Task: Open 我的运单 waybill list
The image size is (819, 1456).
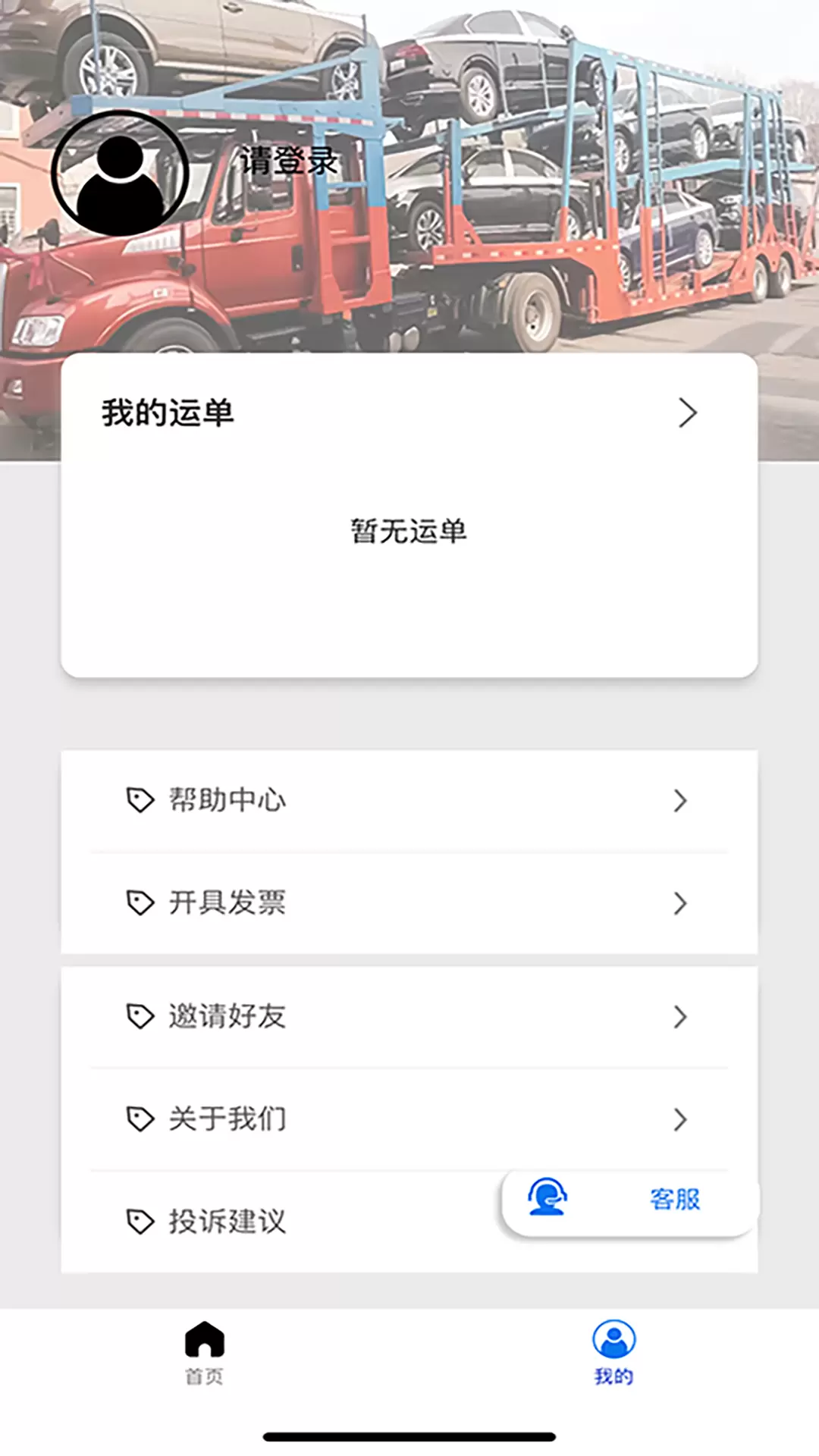Action: 409,413
